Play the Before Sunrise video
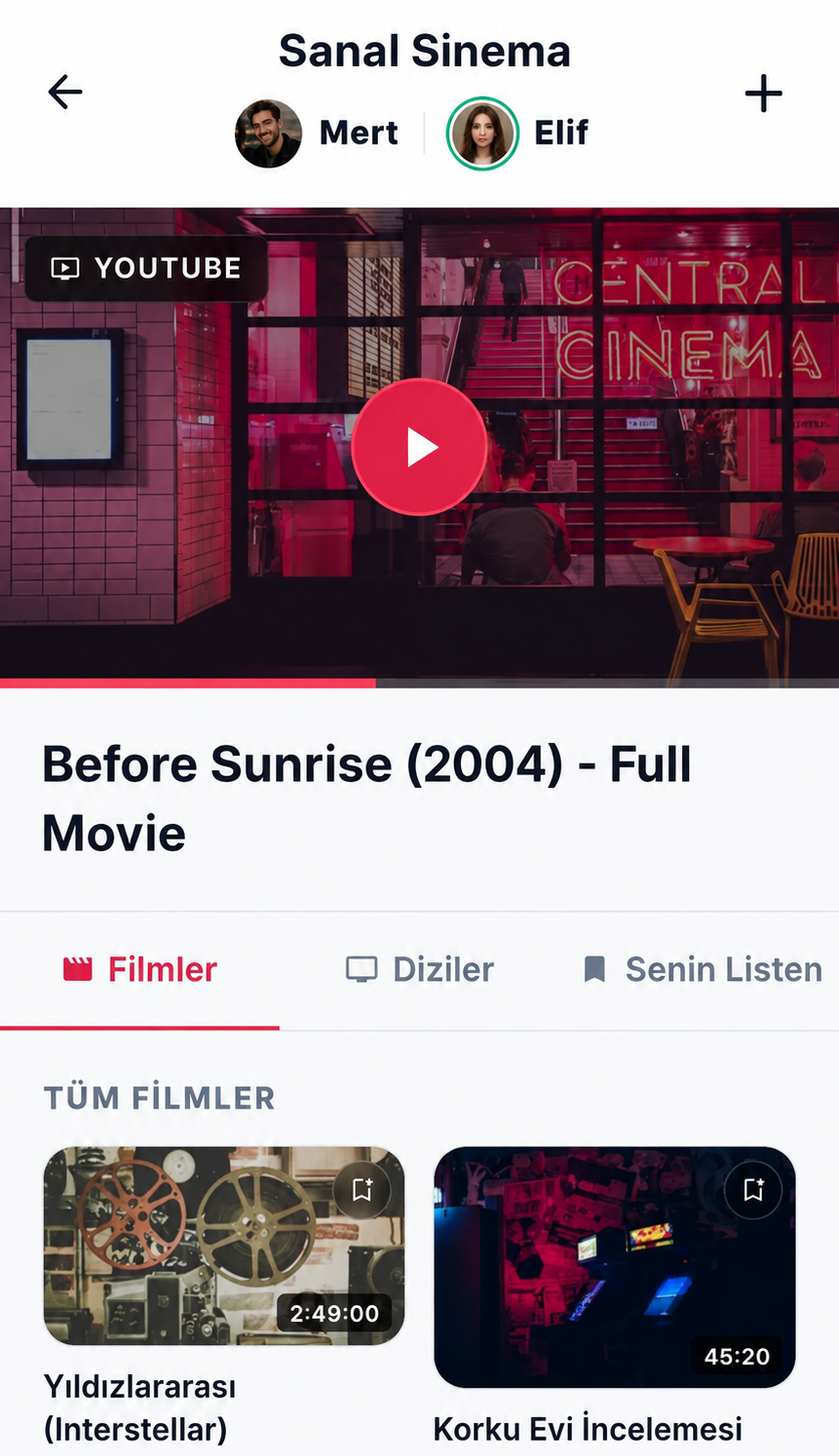 [420, 447]
